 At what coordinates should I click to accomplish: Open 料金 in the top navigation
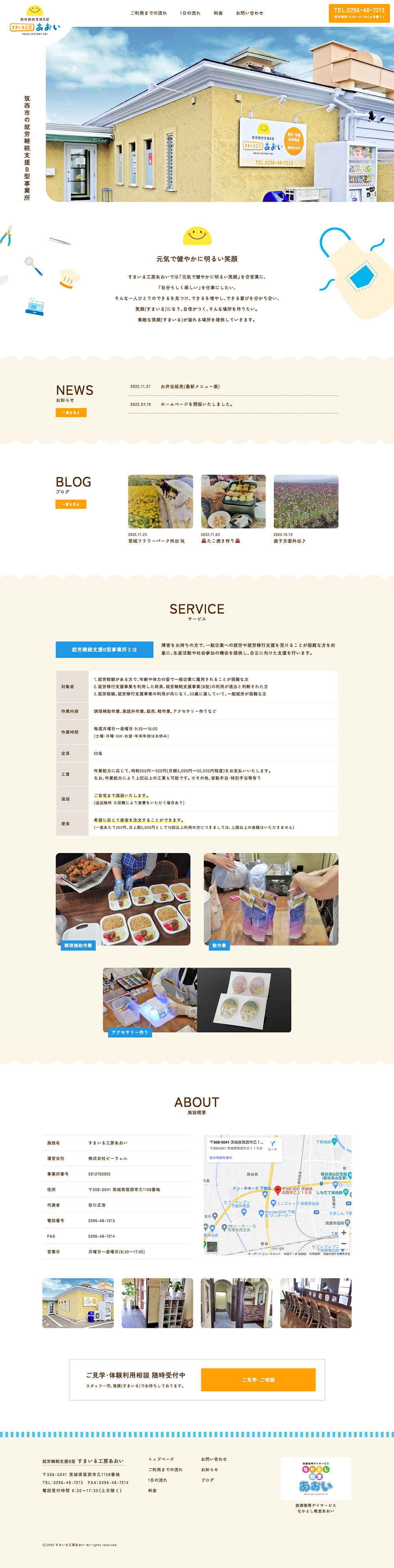219,13
